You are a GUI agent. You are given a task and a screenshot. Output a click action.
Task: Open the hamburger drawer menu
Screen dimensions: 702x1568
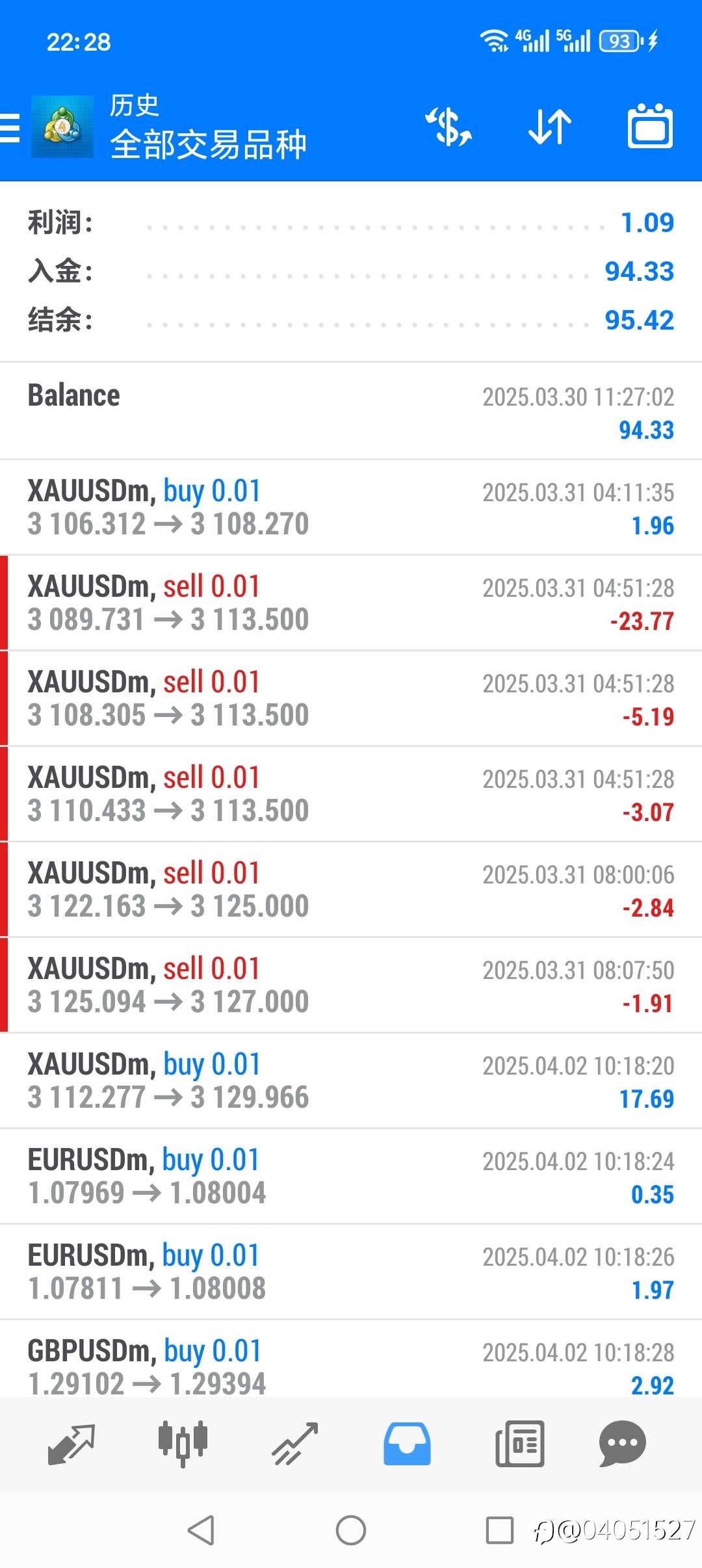tap(10, 127)
